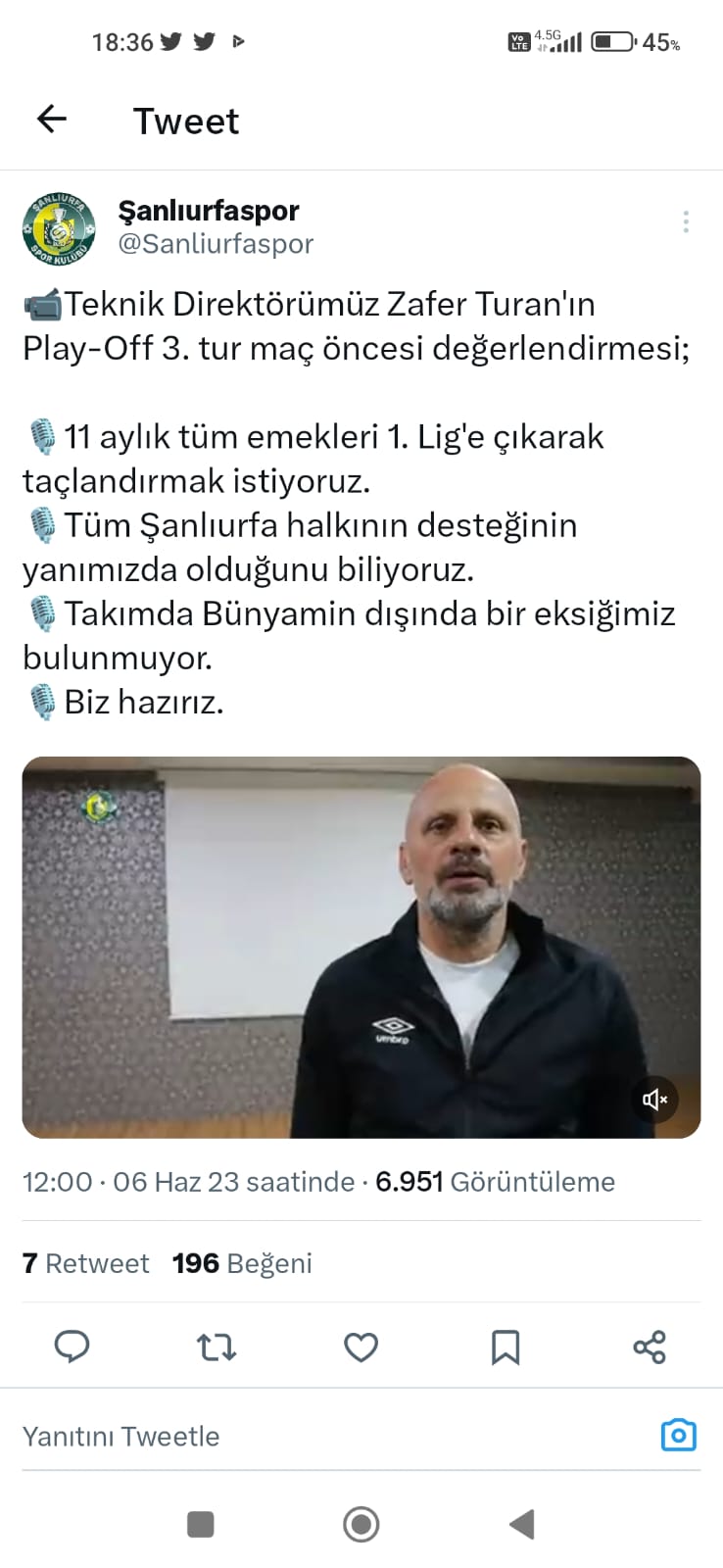Open Şanlıurfaspor's profile picture
The image size is (723, 1568).
[59, 228]
